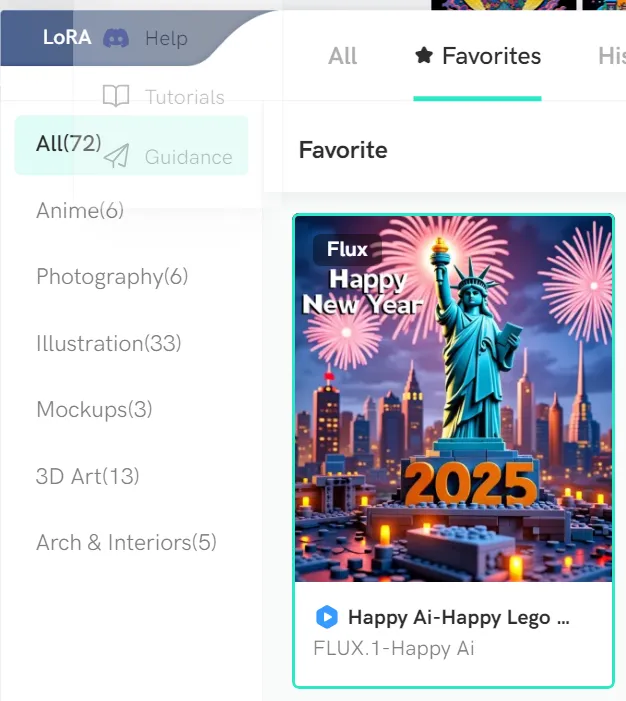Show the Illustration(33) category
626x701 pixels.
click(x=109, y=343)
